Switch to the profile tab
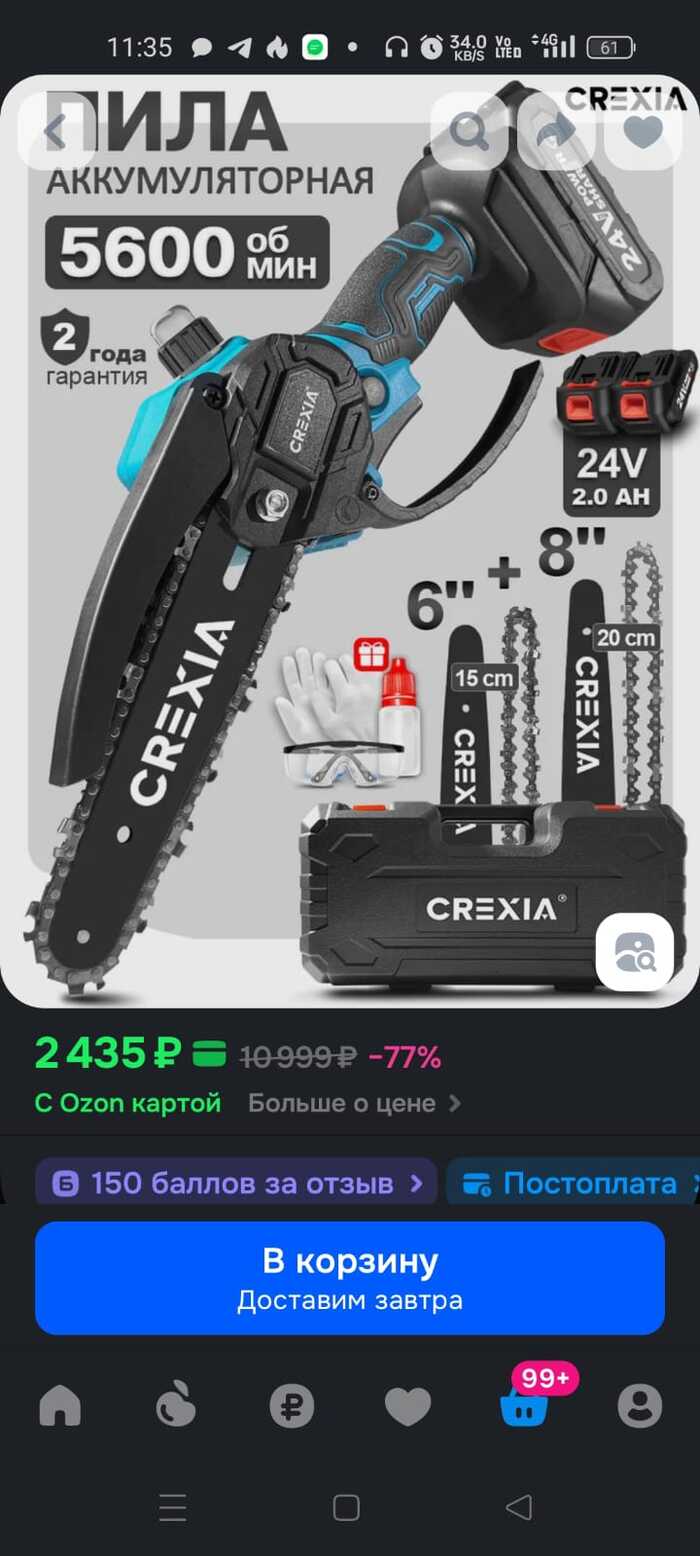The height and width of the screenshot is (1556, 700). coord(640,1407)
